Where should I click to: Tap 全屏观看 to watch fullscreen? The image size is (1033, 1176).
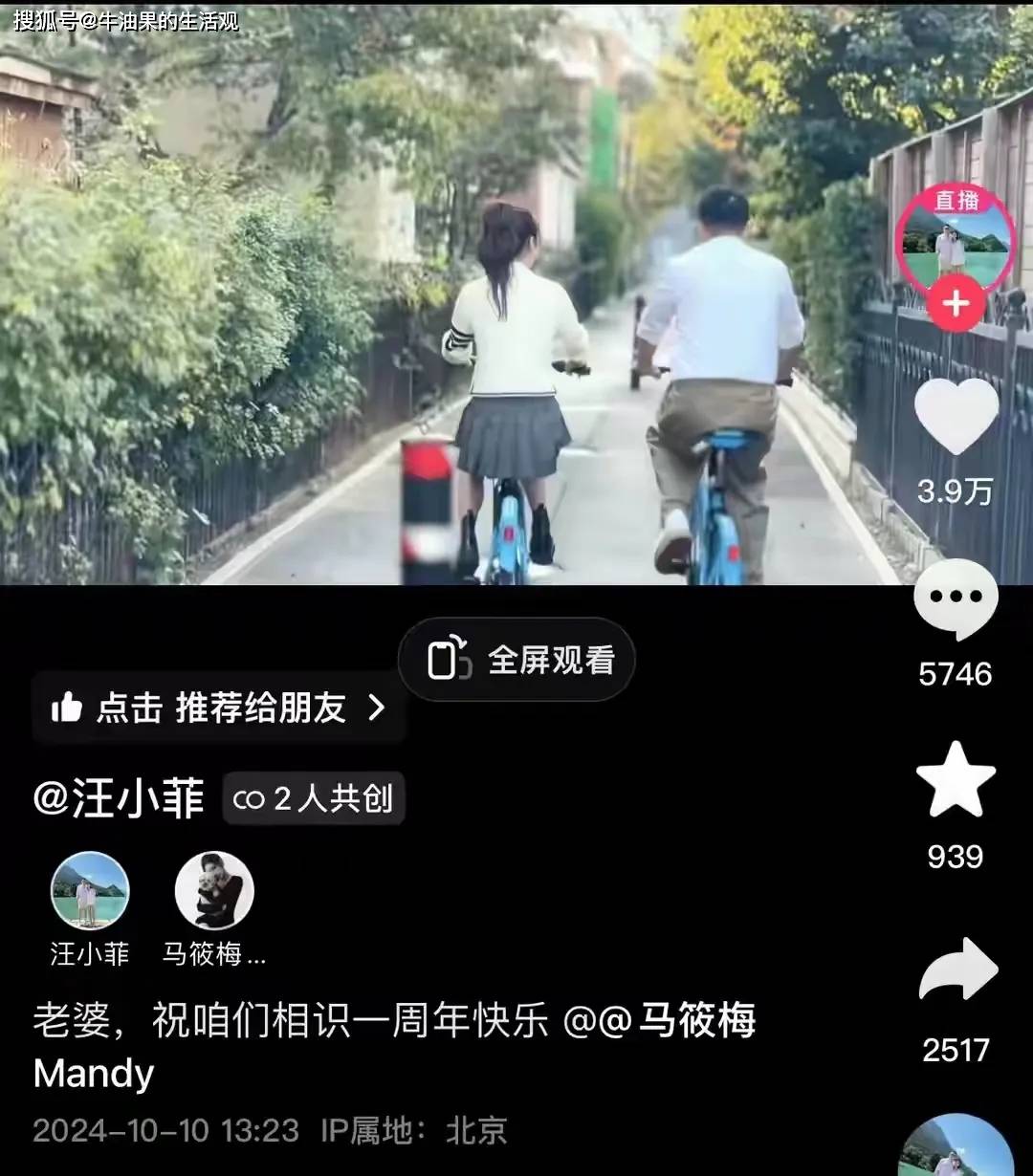(517, 660)
